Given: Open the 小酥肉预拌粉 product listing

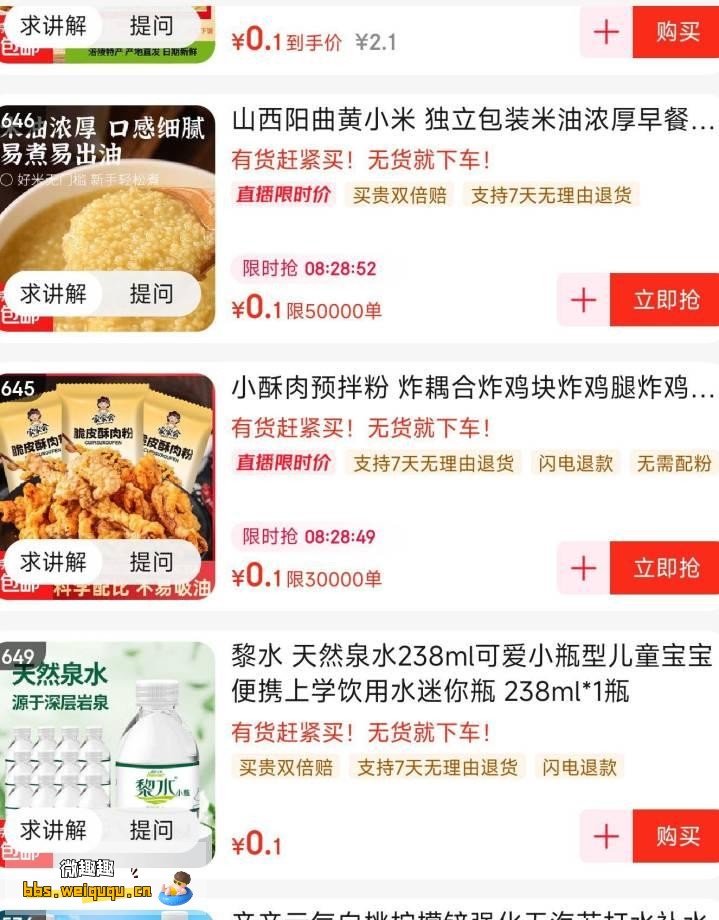Looking at the screenshot, I should pyautogui.click(x=473, y=390).
